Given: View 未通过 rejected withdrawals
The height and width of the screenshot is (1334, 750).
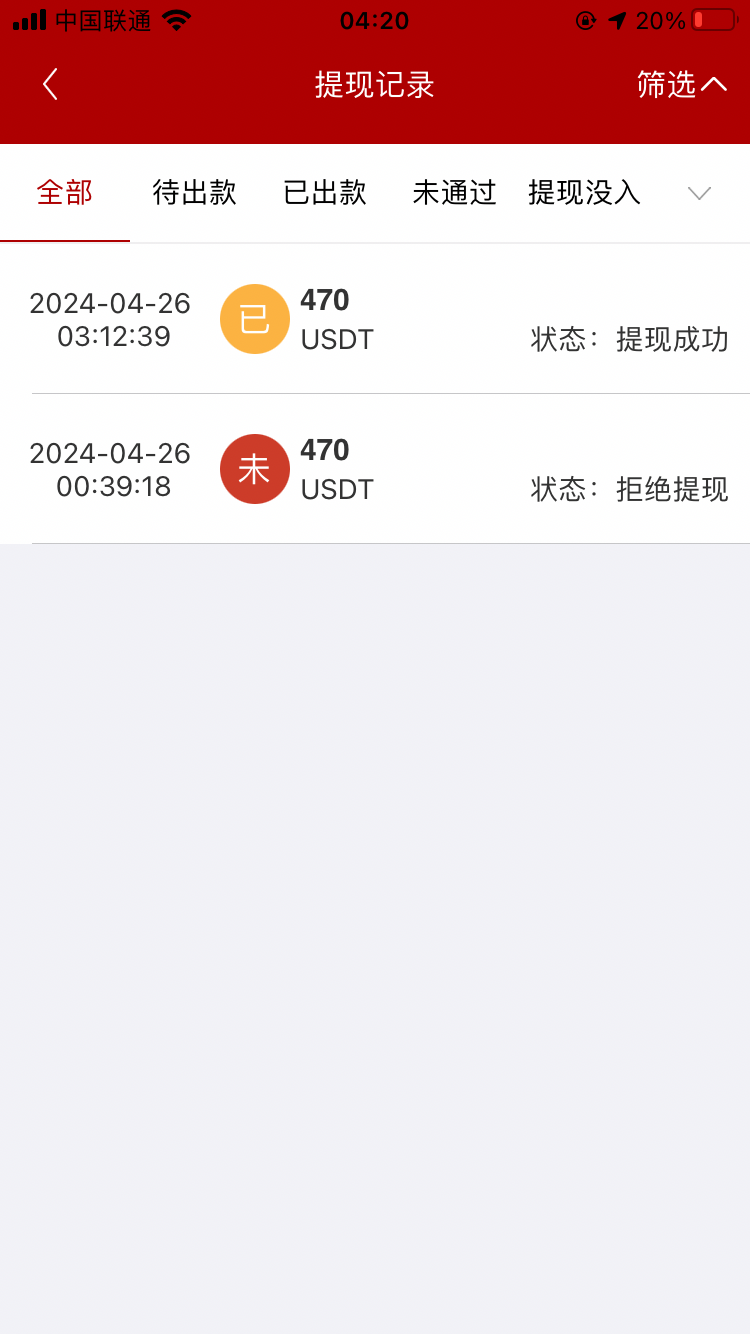Looking at the screenshot, I should [455, 192].
